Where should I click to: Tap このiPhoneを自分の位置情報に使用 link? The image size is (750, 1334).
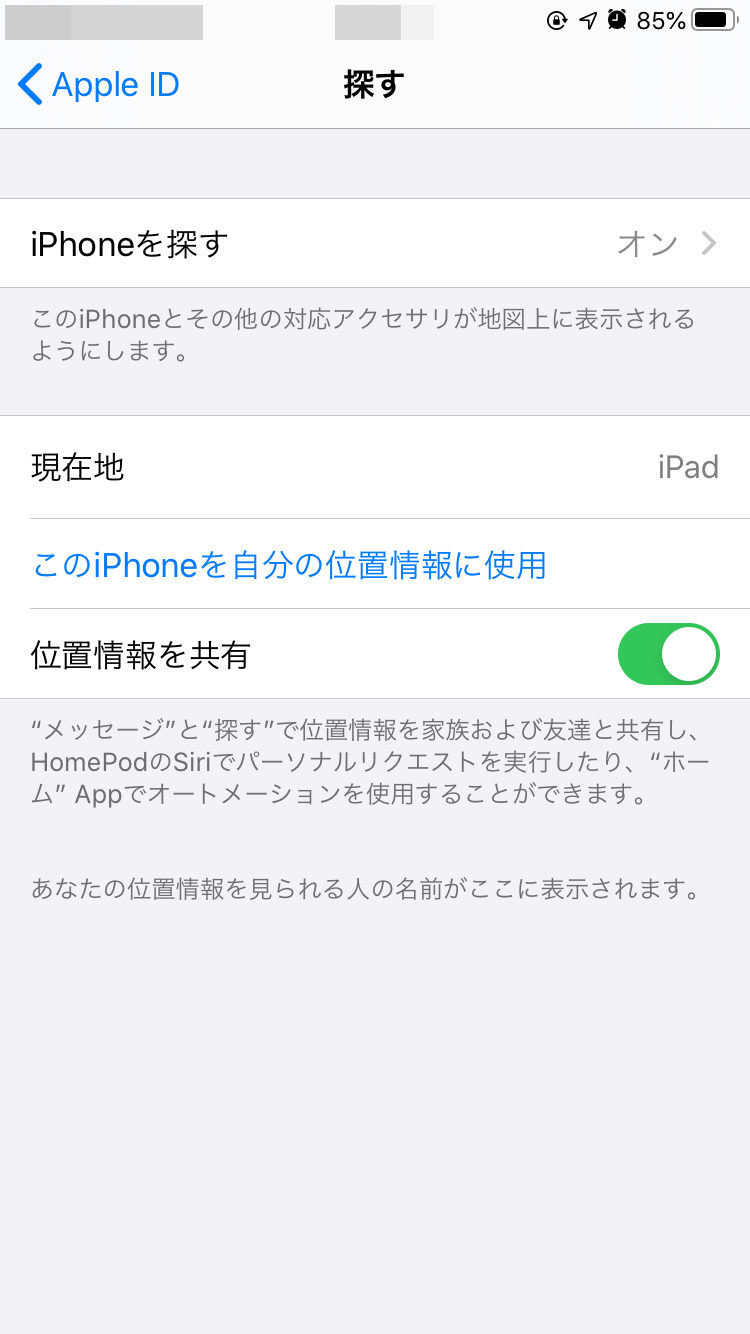pyautogui.click(x=289, y=565)
